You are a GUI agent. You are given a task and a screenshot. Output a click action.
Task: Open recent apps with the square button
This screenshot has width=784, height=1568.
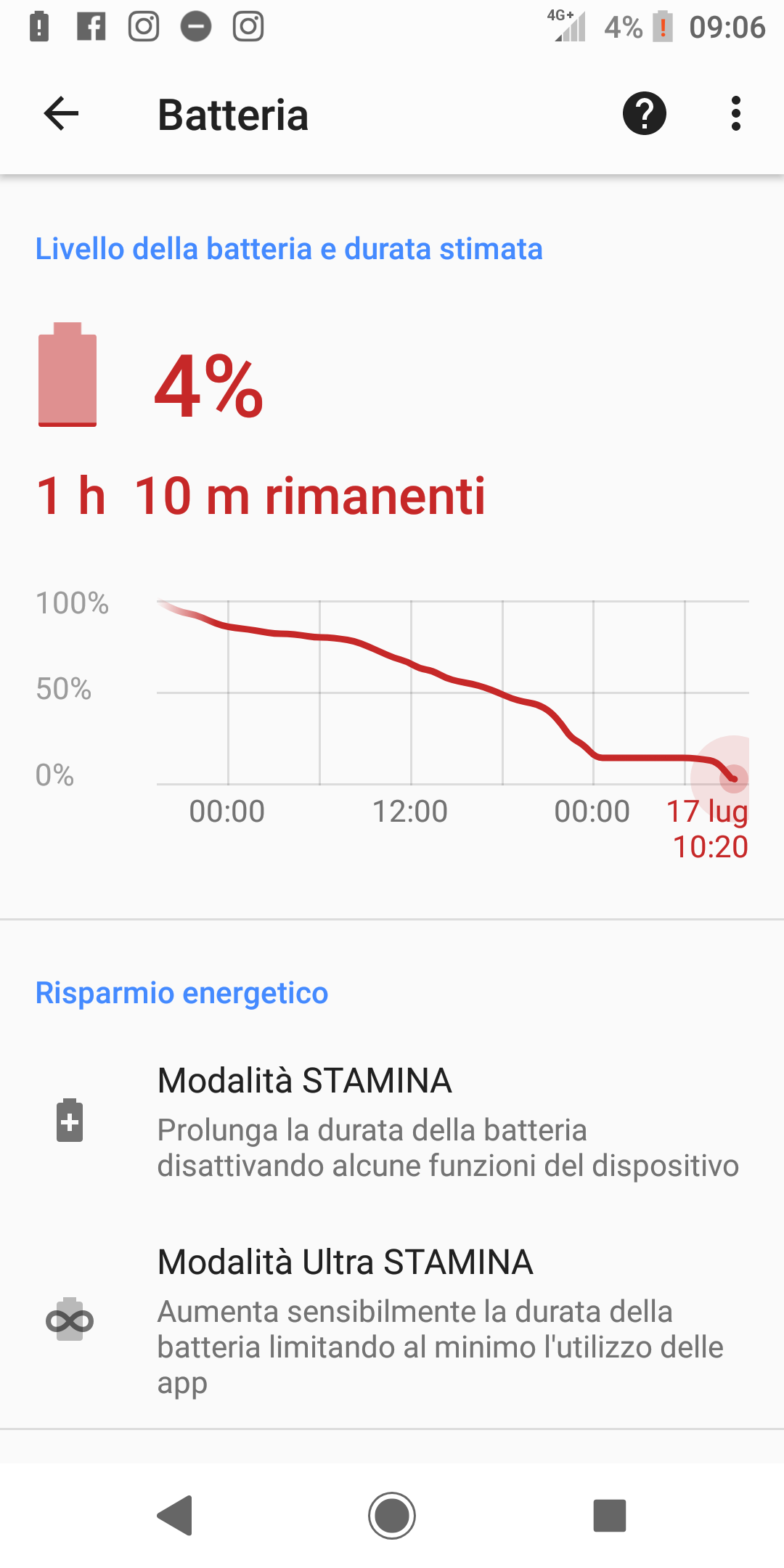click(609, 1515)
